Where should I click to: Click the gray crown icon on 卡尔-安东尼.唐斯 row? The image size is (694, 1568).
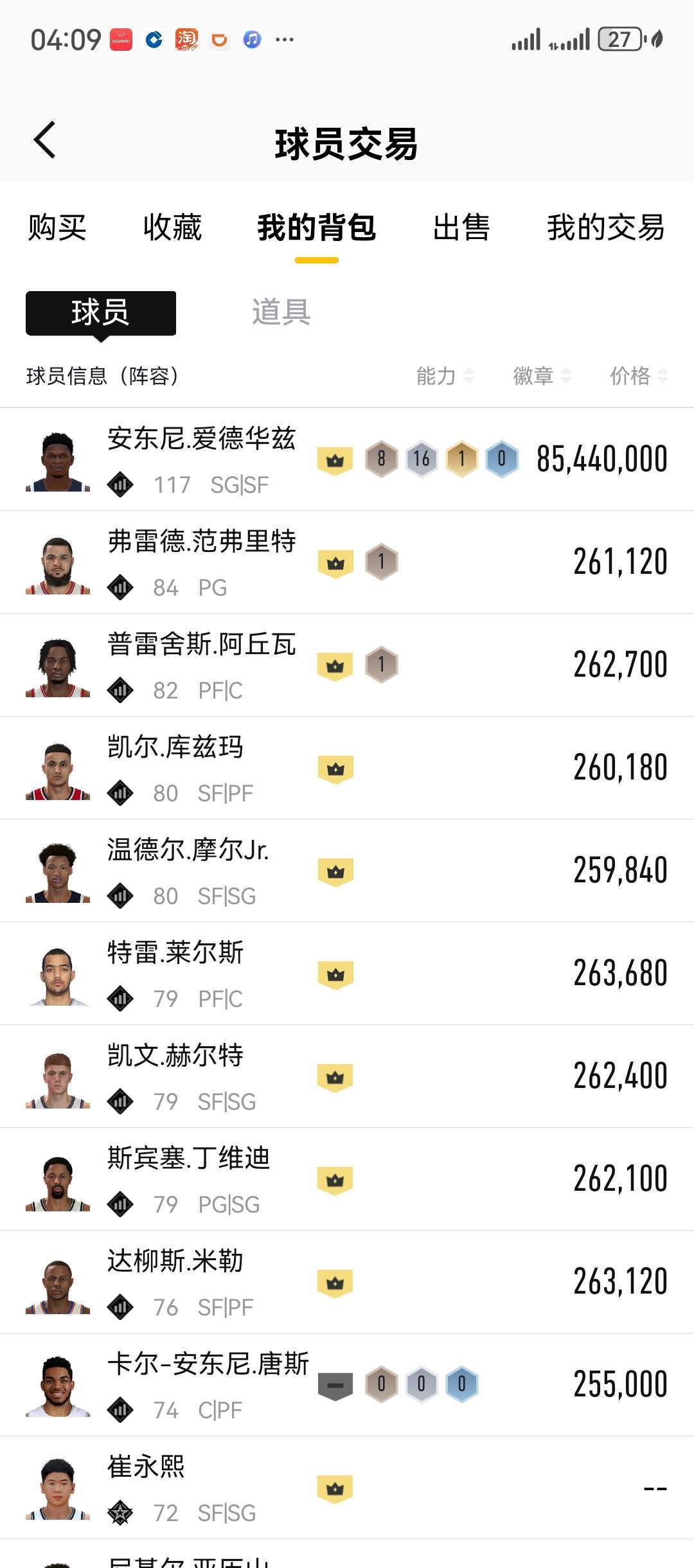pyautogui.click(x=335, y=1383)
